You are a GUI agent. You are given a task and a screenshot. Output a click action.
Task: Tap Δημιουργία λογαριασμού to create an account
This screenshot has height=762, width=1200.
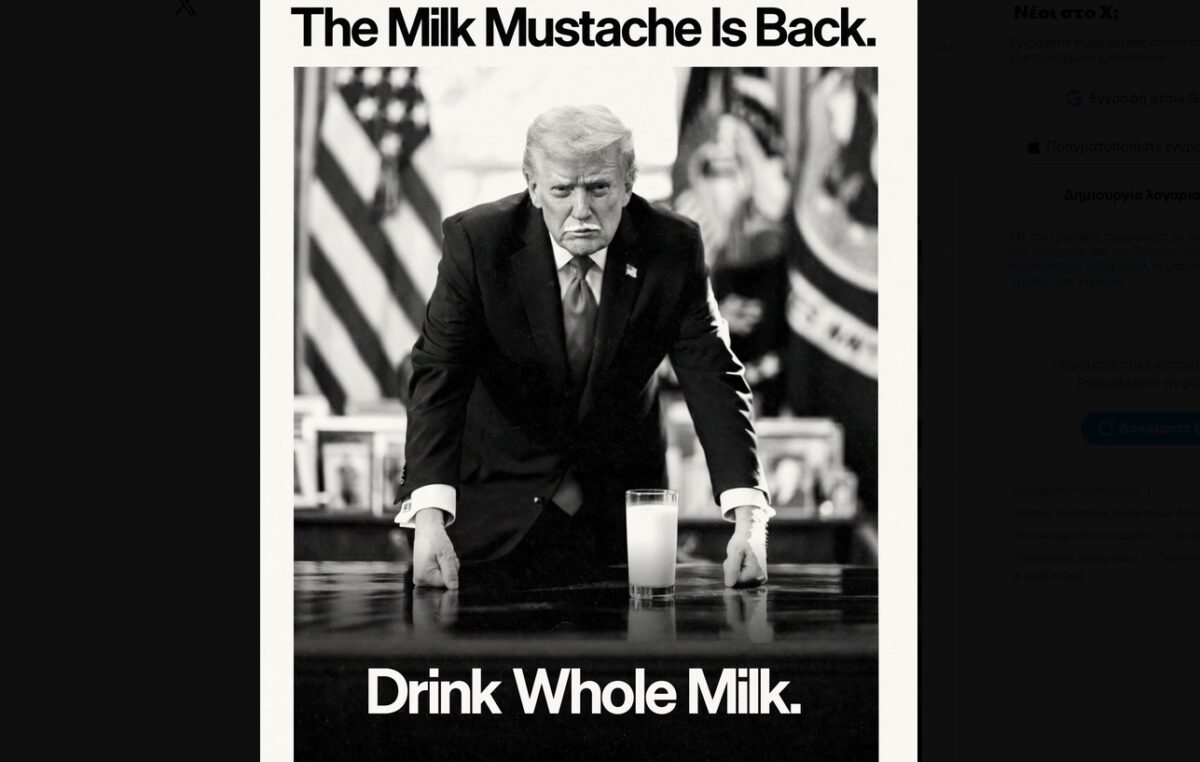pyautogui.click(x=1130, y=195)
